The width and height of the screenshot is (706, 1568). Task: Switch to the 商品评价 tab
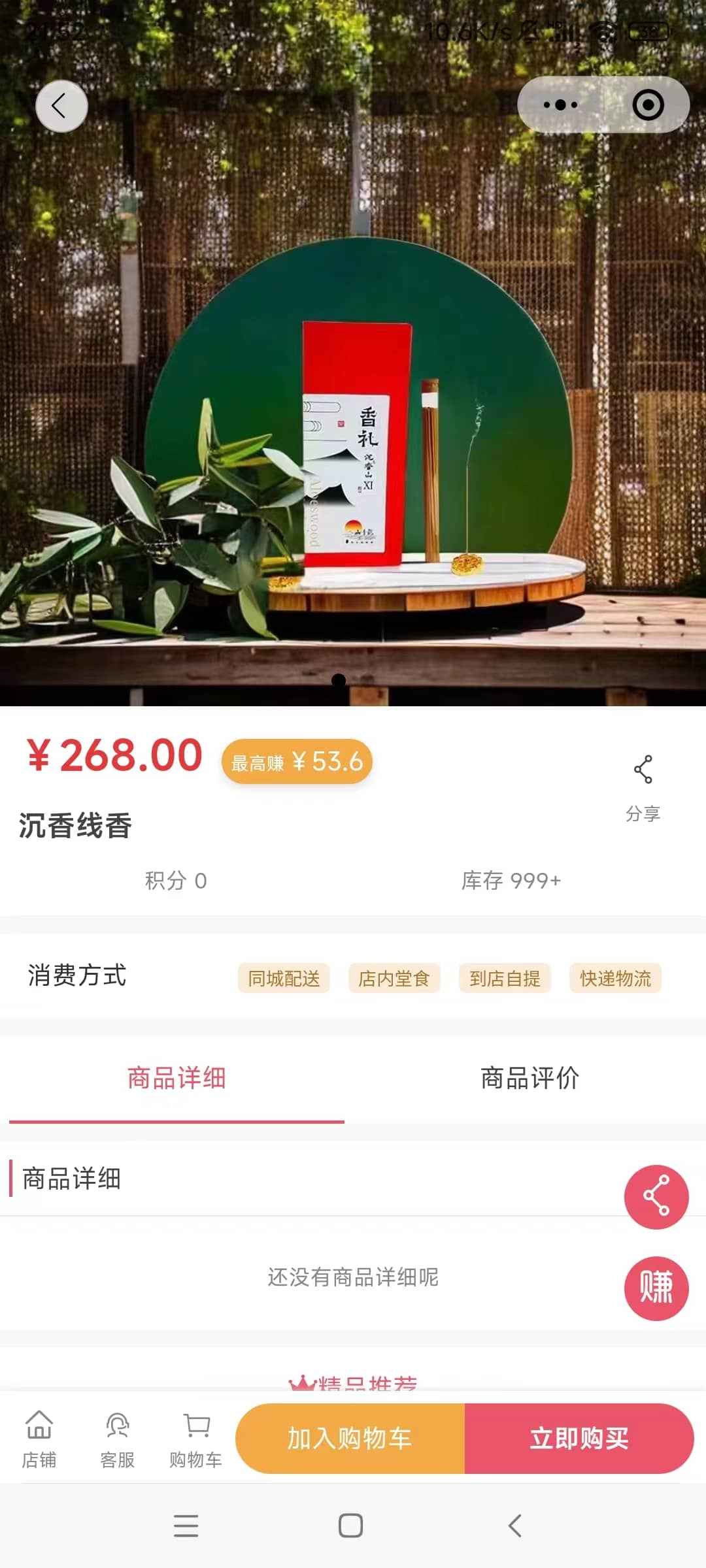(529, 1078)
